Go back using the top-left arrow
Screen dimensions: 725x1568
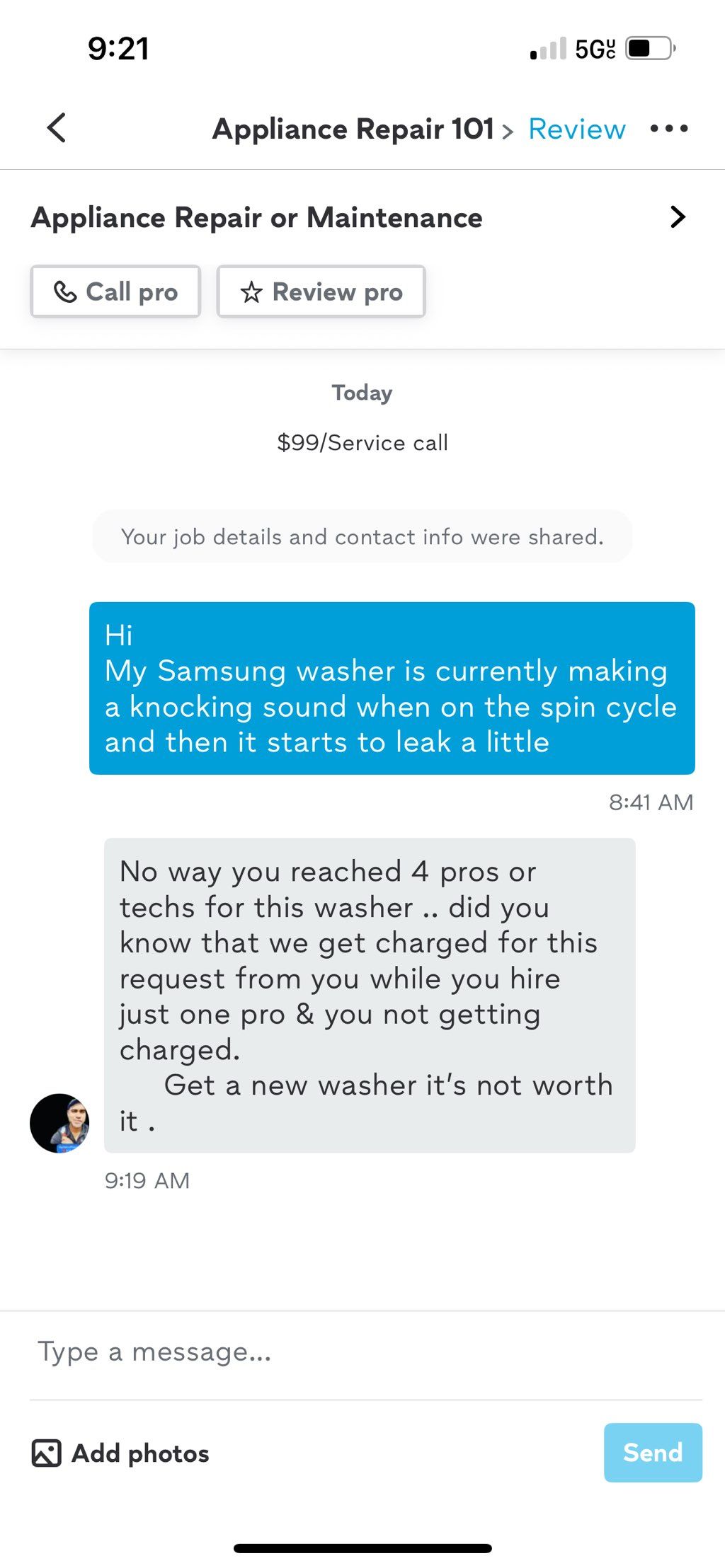coord(57,128)
